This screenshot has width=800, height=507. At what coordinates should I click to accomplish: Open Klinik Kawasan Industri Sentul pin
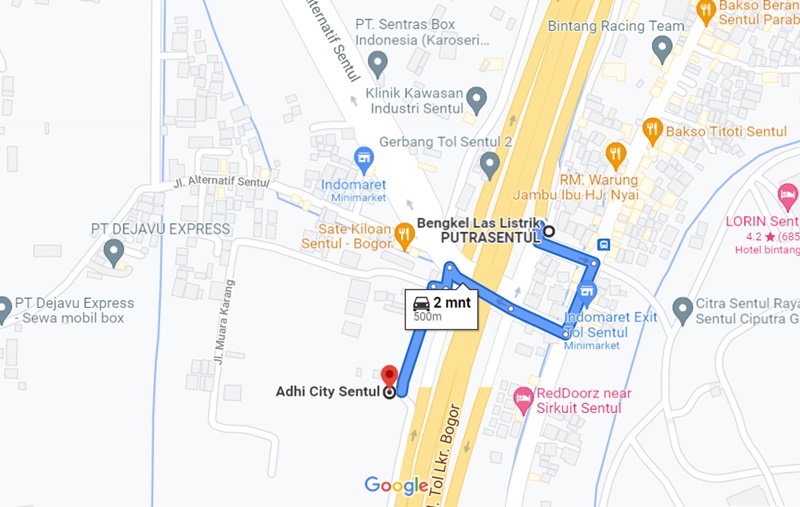point(477,99)
